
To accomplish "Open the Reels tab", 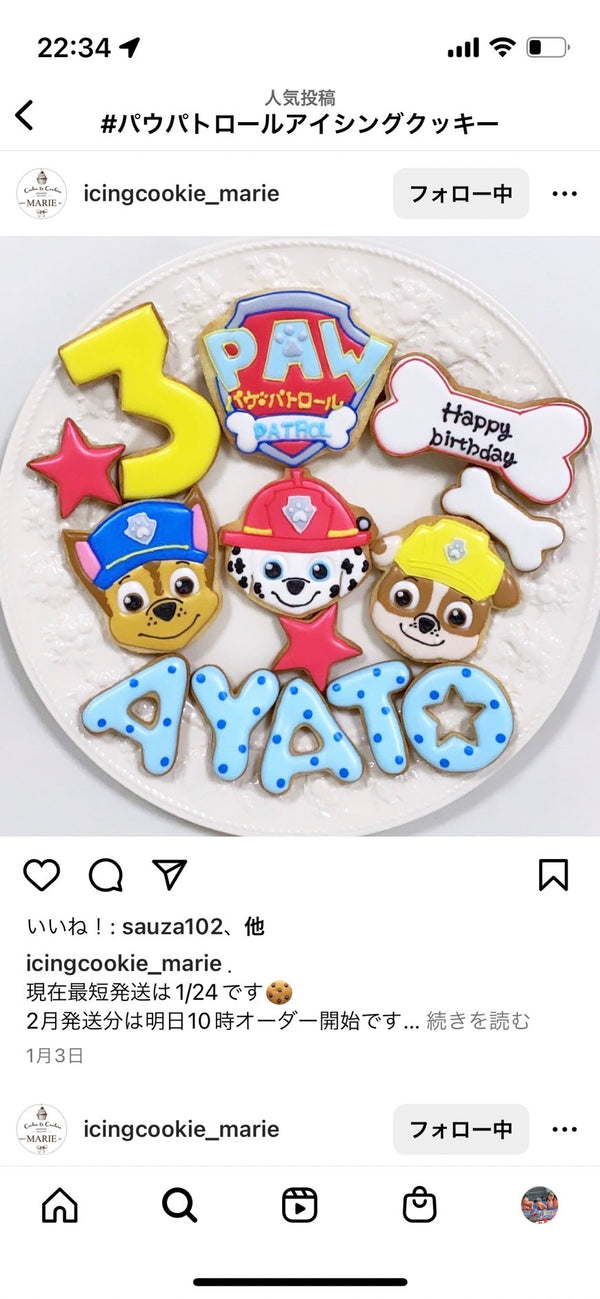I will pos(300,1205).
